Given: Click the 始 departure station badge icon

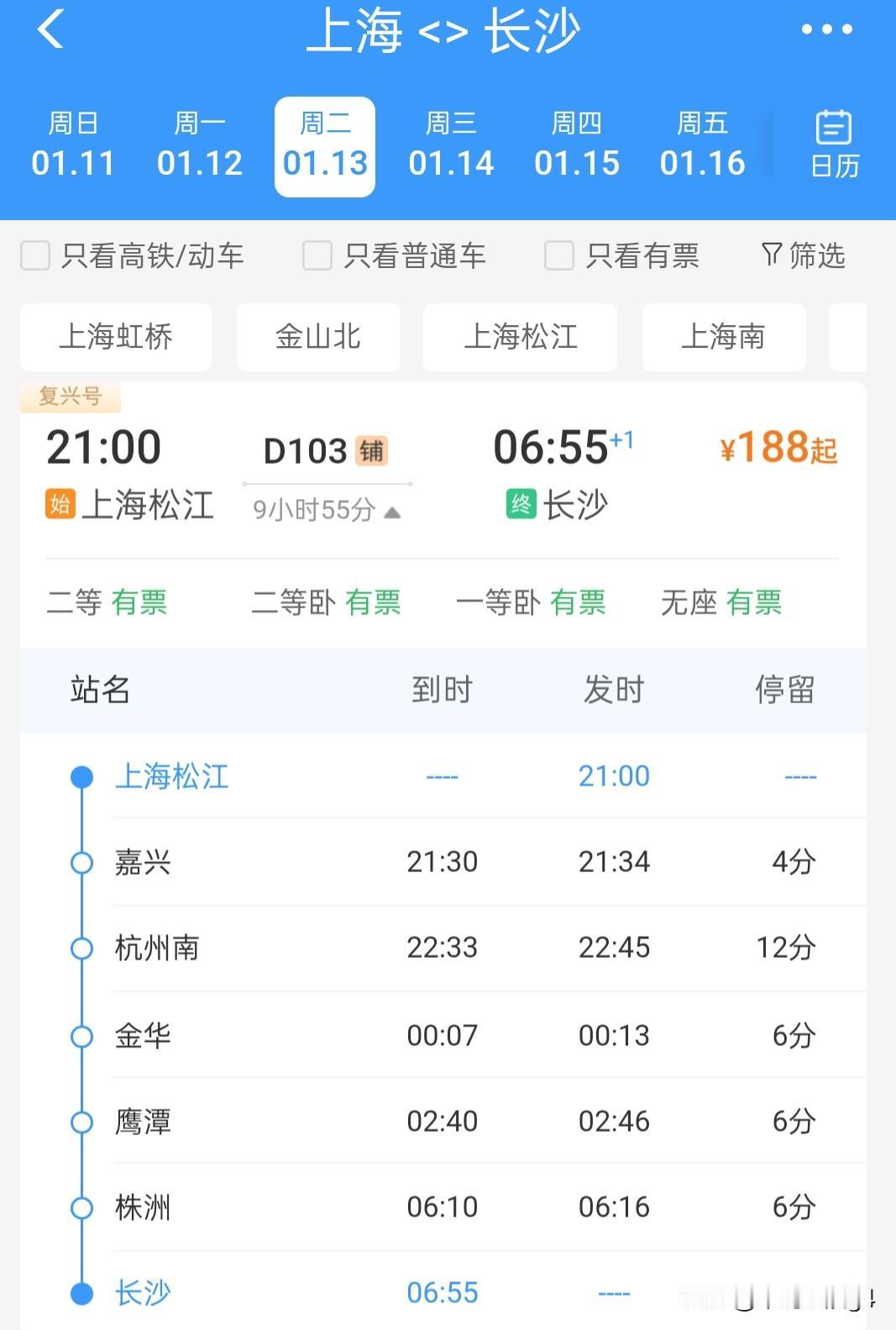Looking at the screenshot, I should [x=60, y=505].
